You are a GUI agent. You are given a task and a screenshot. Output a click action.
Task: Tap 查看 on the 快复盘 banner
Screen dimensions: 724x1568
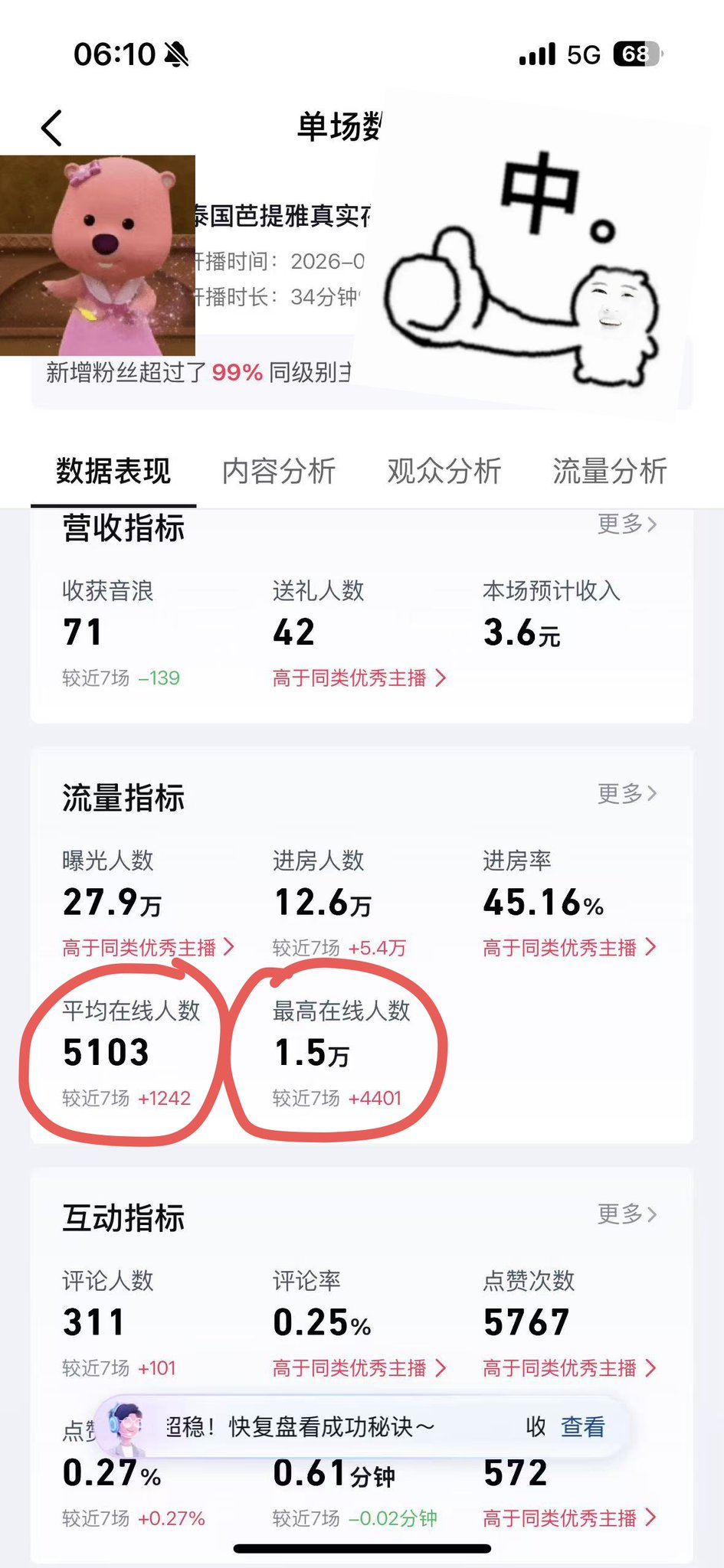click(583, 1427)
